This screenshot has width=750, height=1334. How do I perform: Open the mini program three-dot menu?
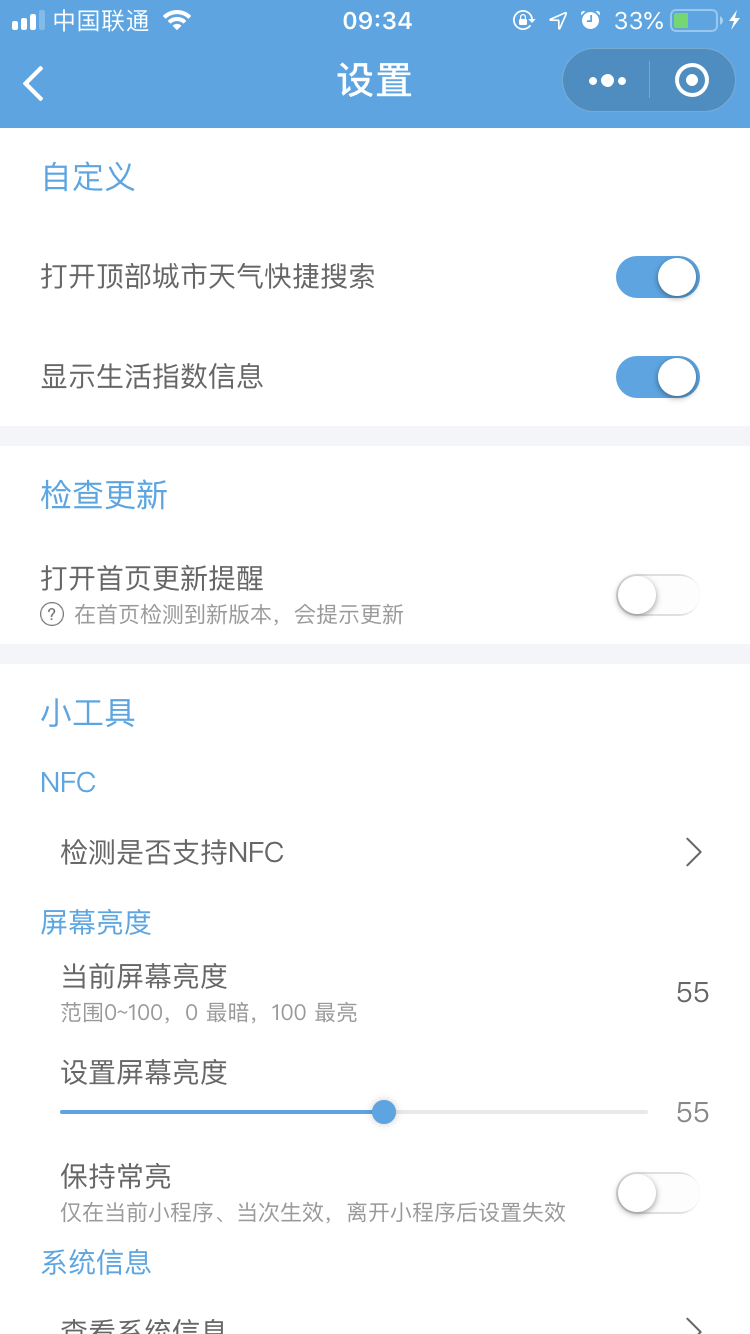pyautogui.click(x=607, y=81)
